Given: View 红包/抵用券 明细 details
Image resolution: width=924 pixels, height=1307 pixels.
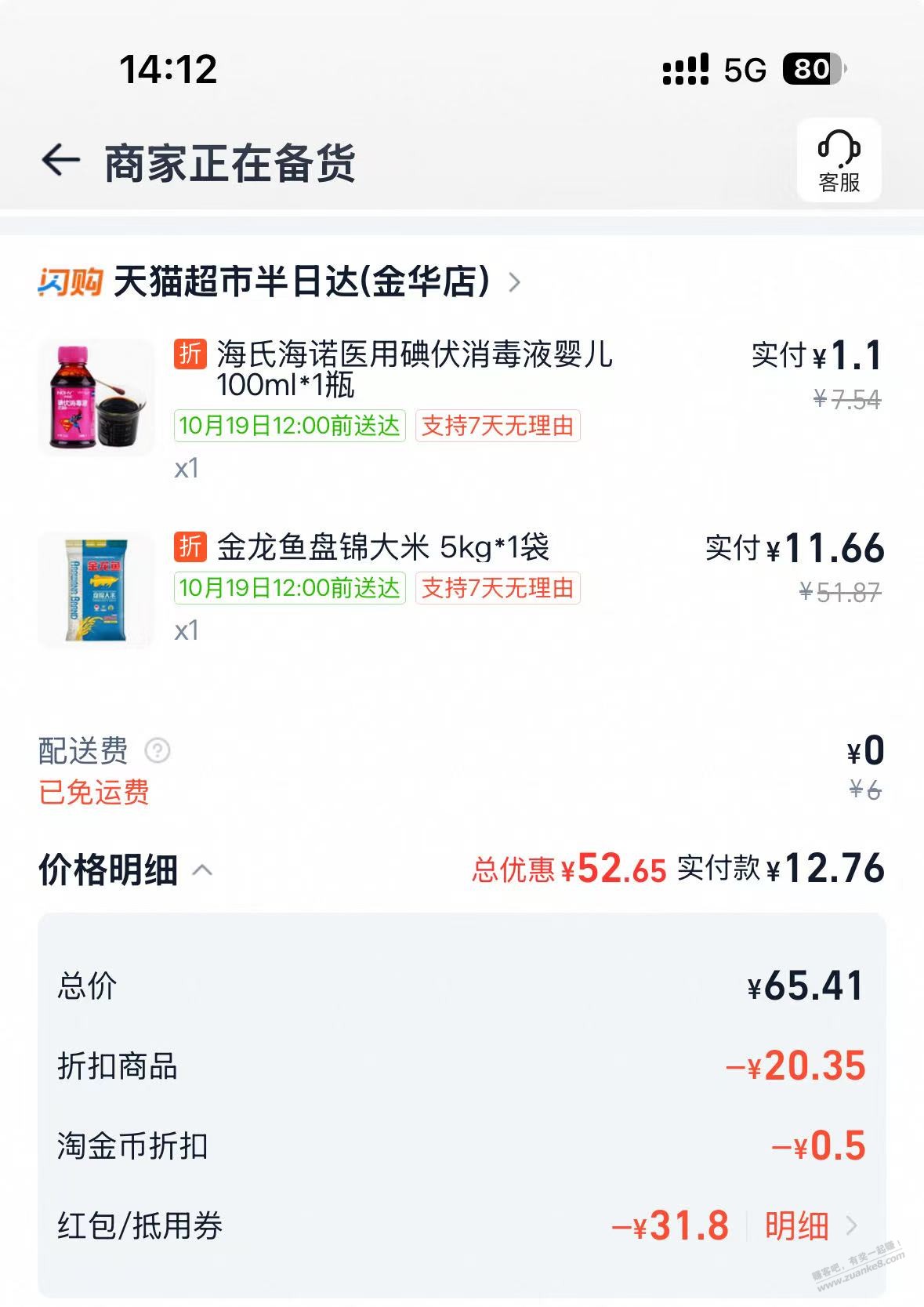Looking at the screenshot, I should tap(808, 1225).
